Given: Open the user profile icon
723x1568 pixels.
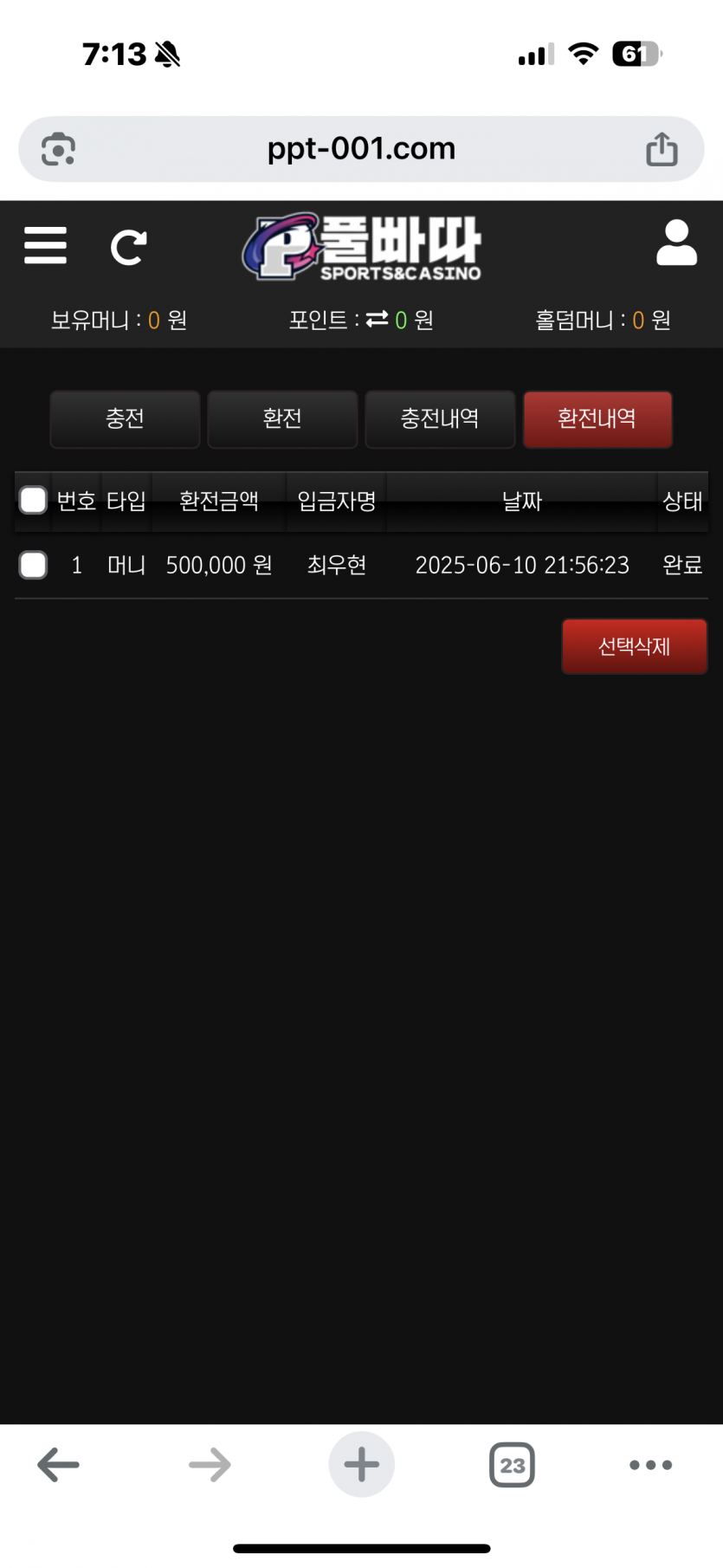Looking at the screenshot, I should 676,243.
